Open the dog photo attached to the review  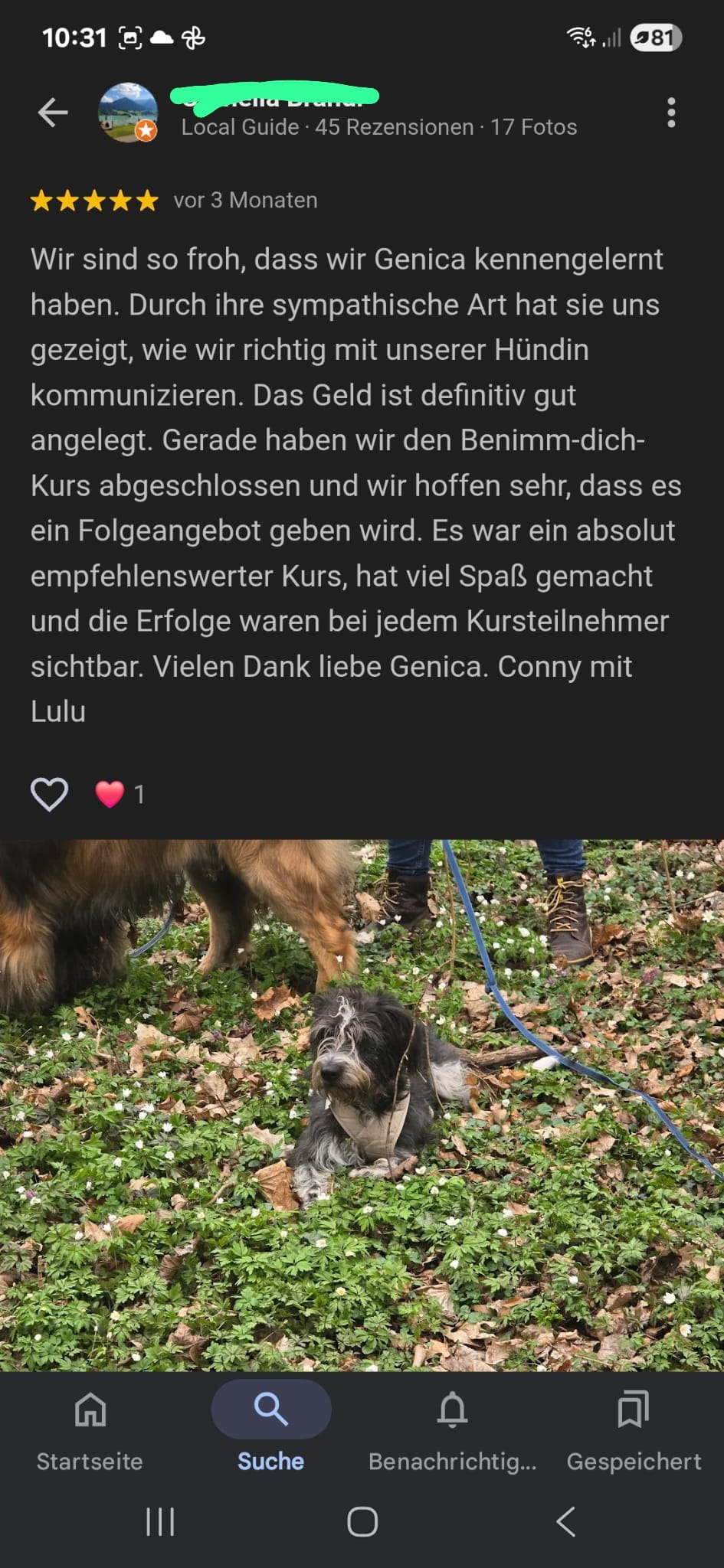point(362,1102)
